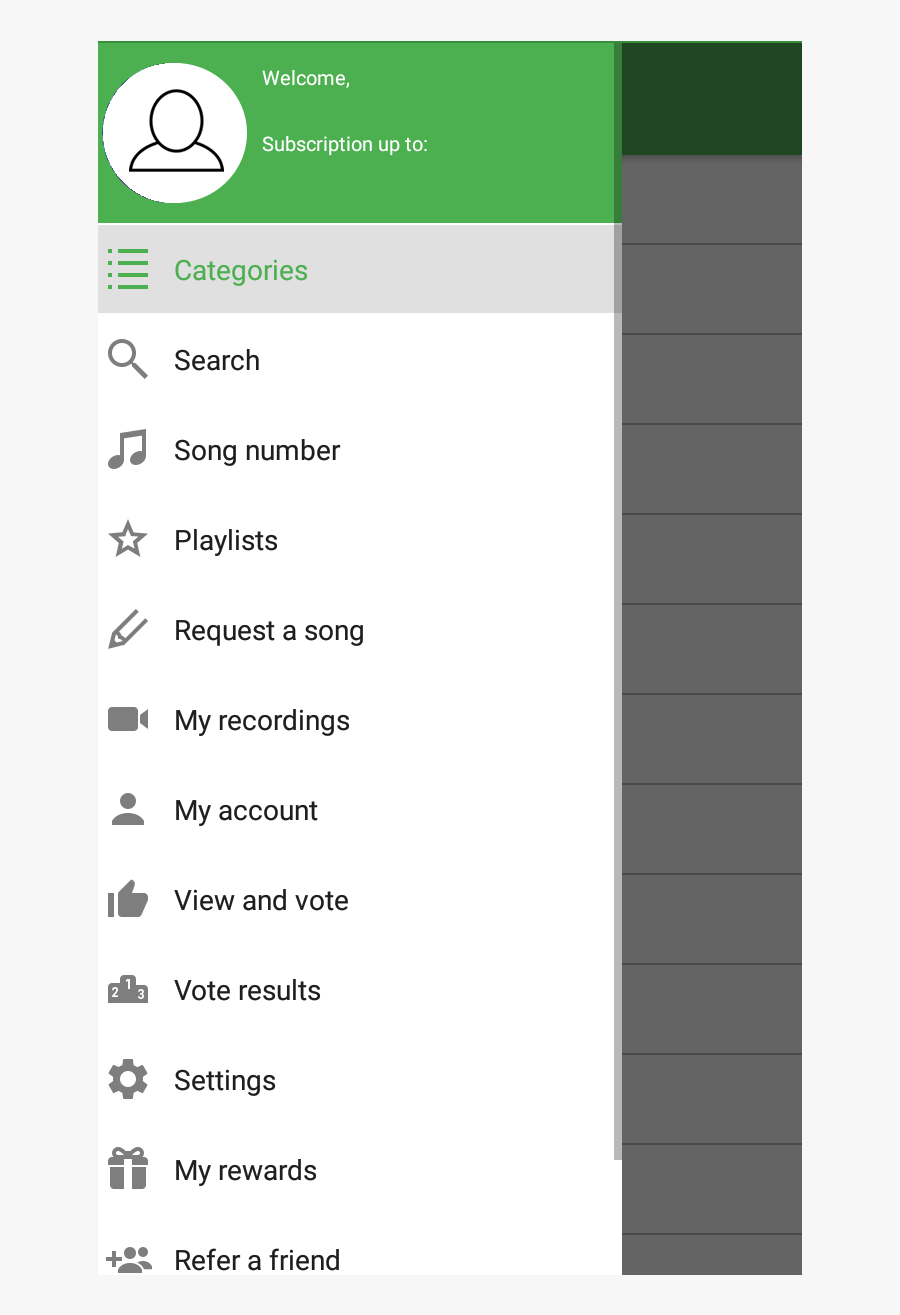Select the star Playlists icon
900x1315 pixels.
127,539
